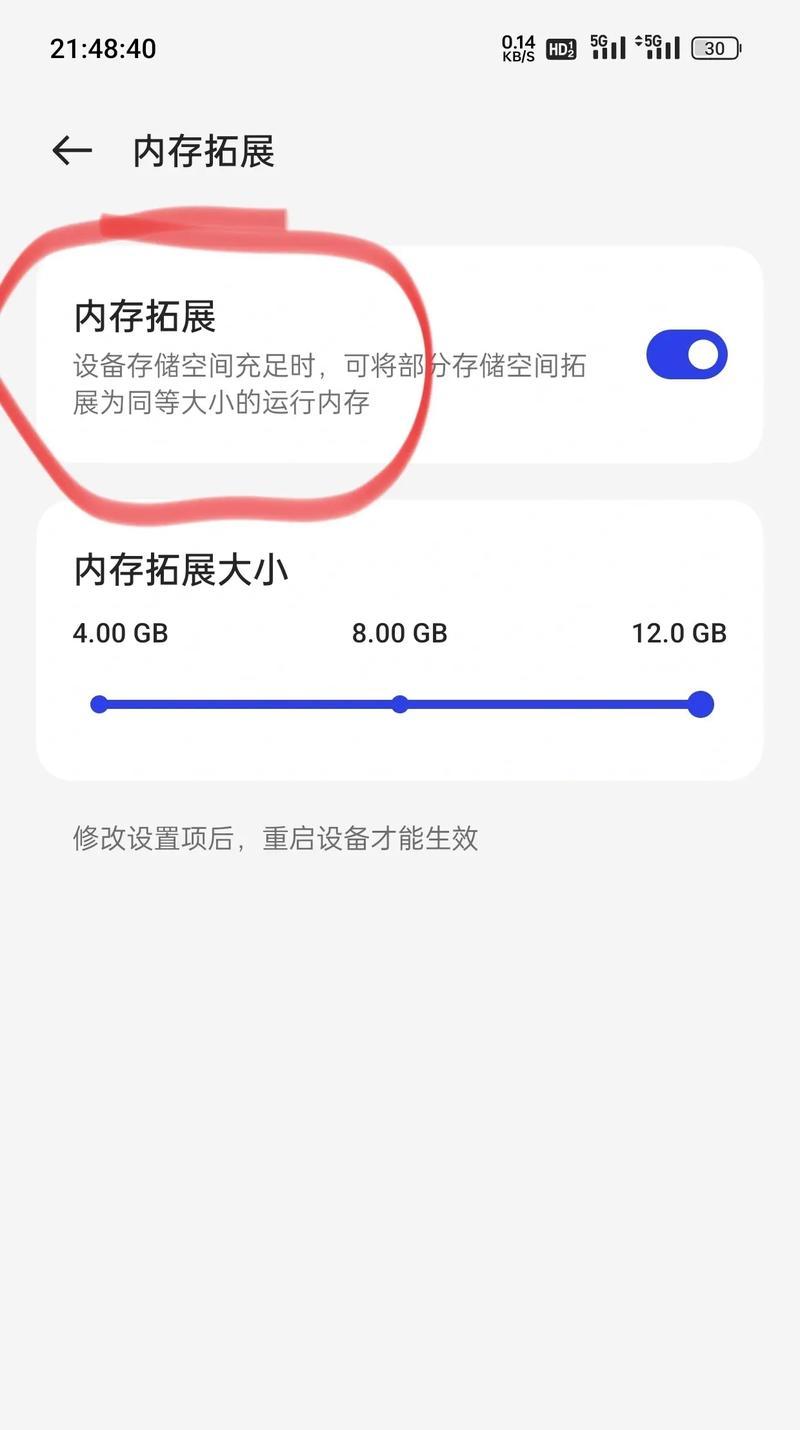Tap the 12.0 GB slider handle

701,704
